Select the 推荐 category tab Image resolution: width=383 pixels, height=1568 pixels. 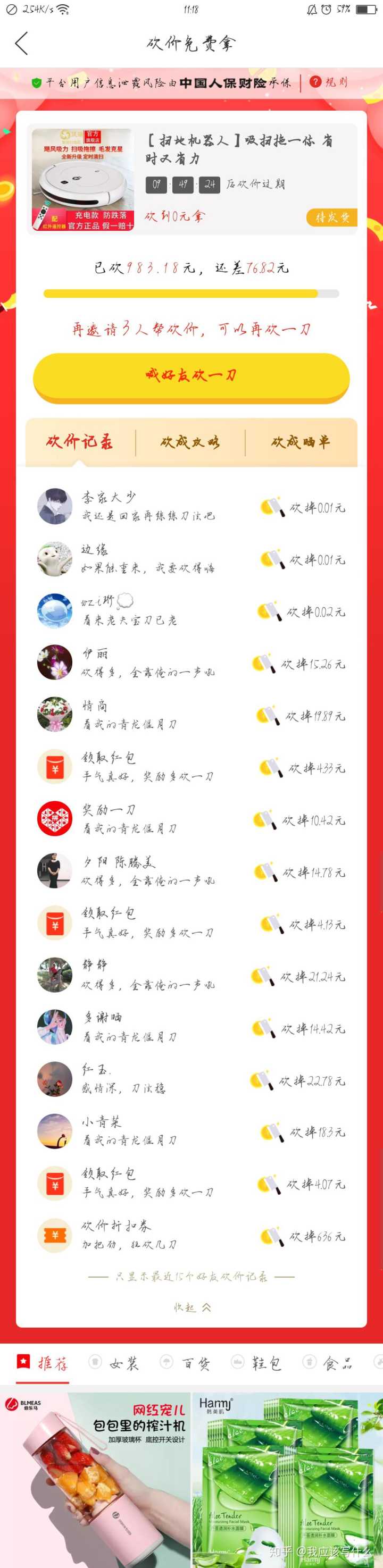pyautogui.click(x=43, y=1363)
